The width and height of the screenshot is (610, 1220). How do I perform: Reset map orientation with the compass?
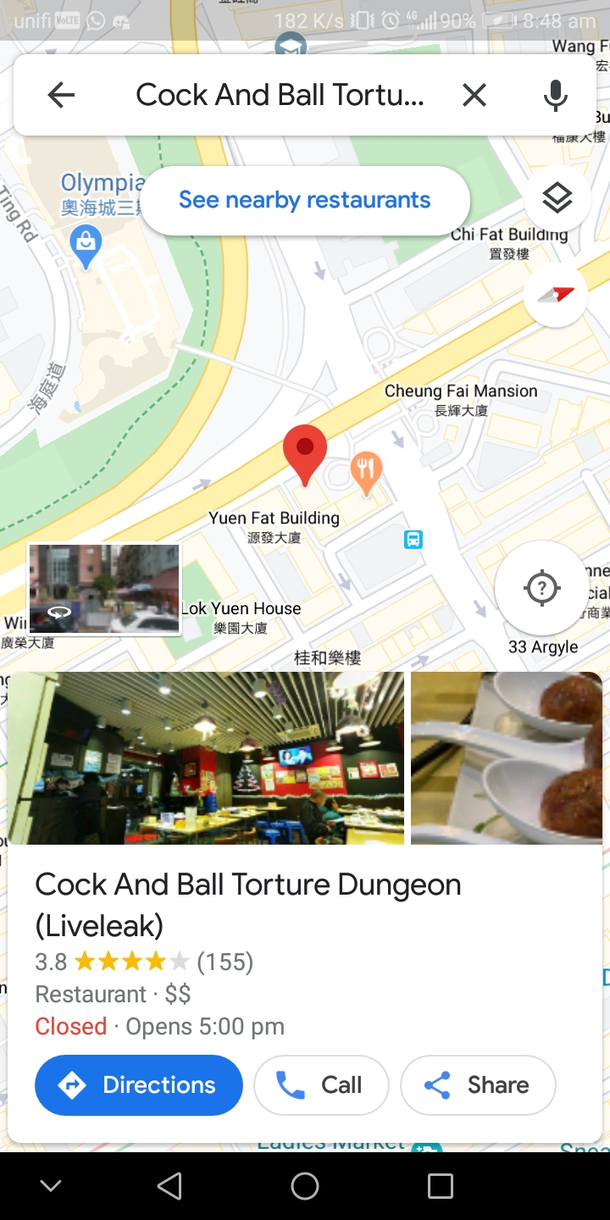(556, 294)
